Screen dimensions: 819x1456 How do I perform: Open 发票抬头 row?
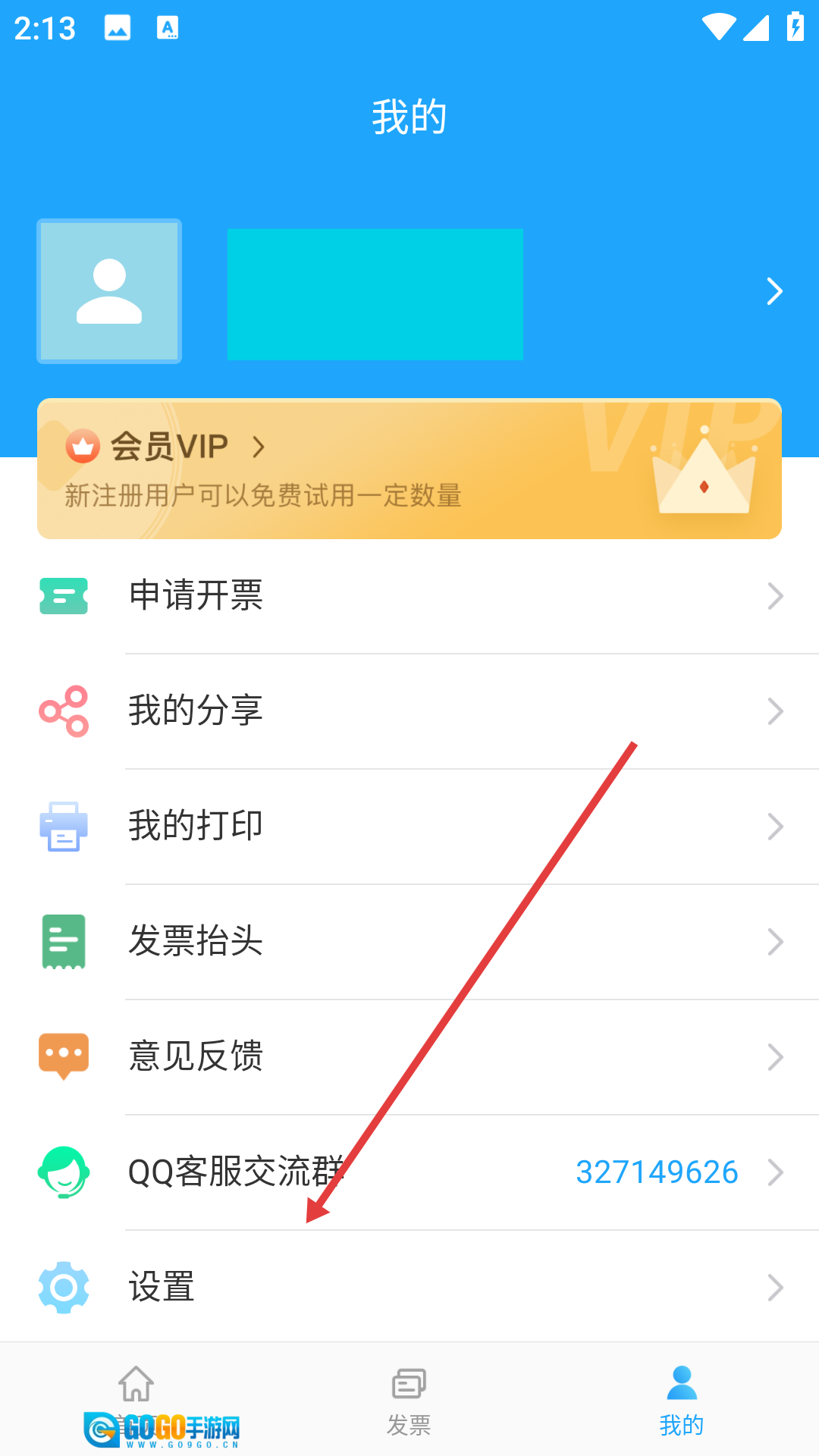(x=409, y=942)
